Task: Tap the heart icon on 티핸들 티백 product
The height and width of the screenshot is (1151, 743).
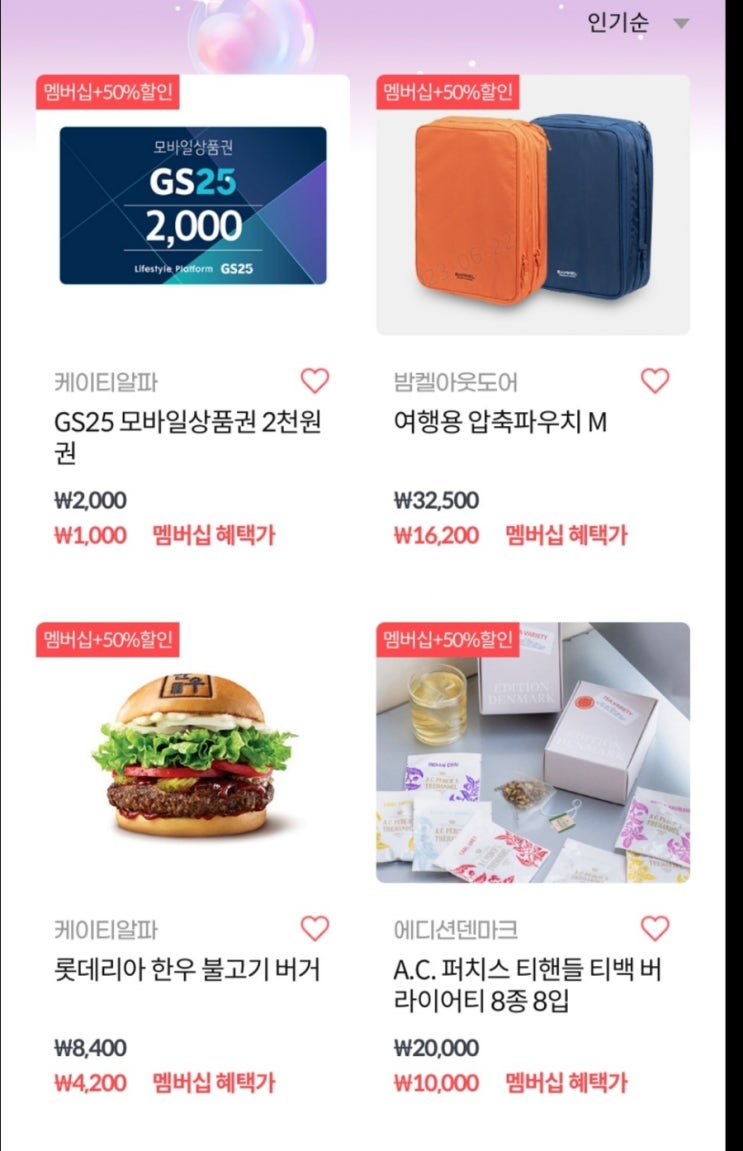Action: click(655, 928)
